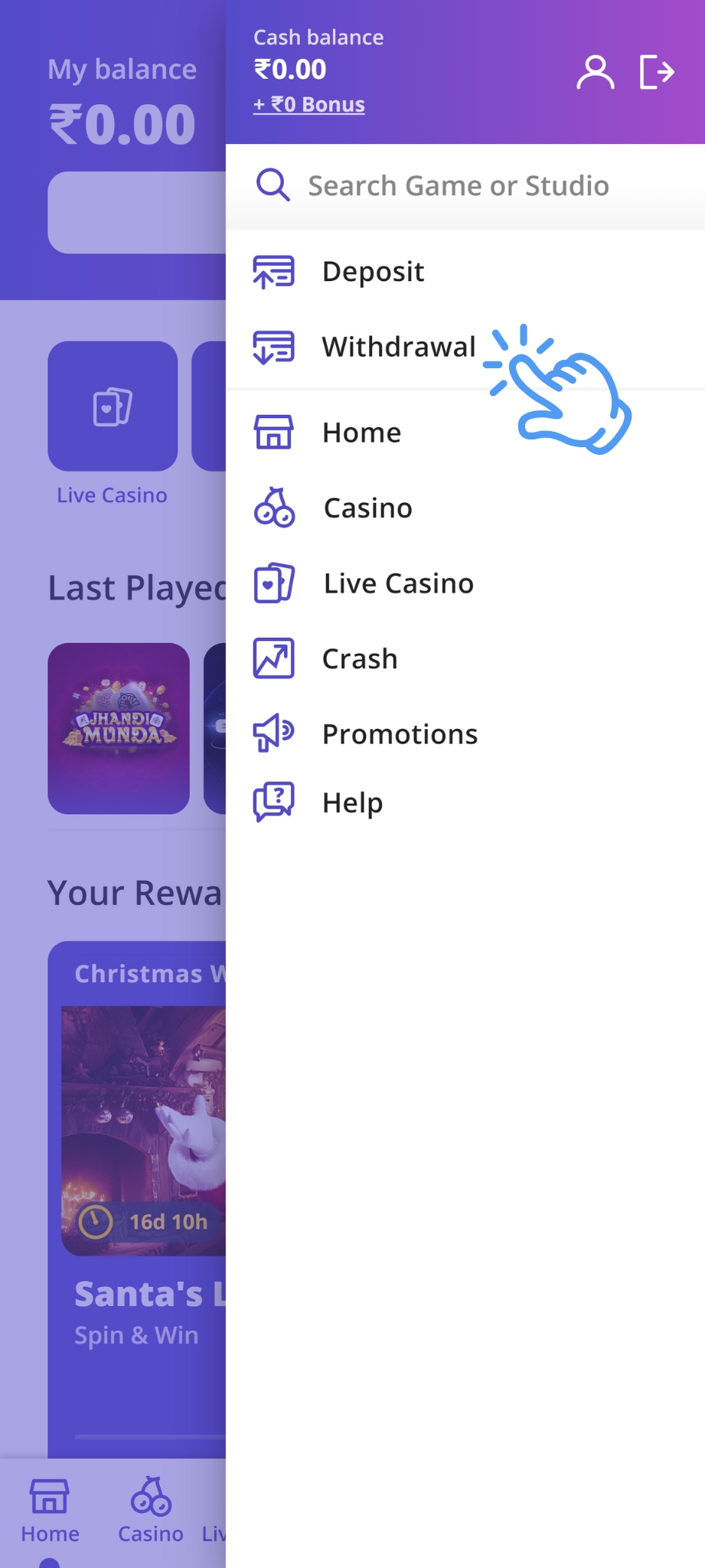Open the Jhandi Munda game thumbnail
This screenshot has height=1568, width=705.
click(118, 727)
